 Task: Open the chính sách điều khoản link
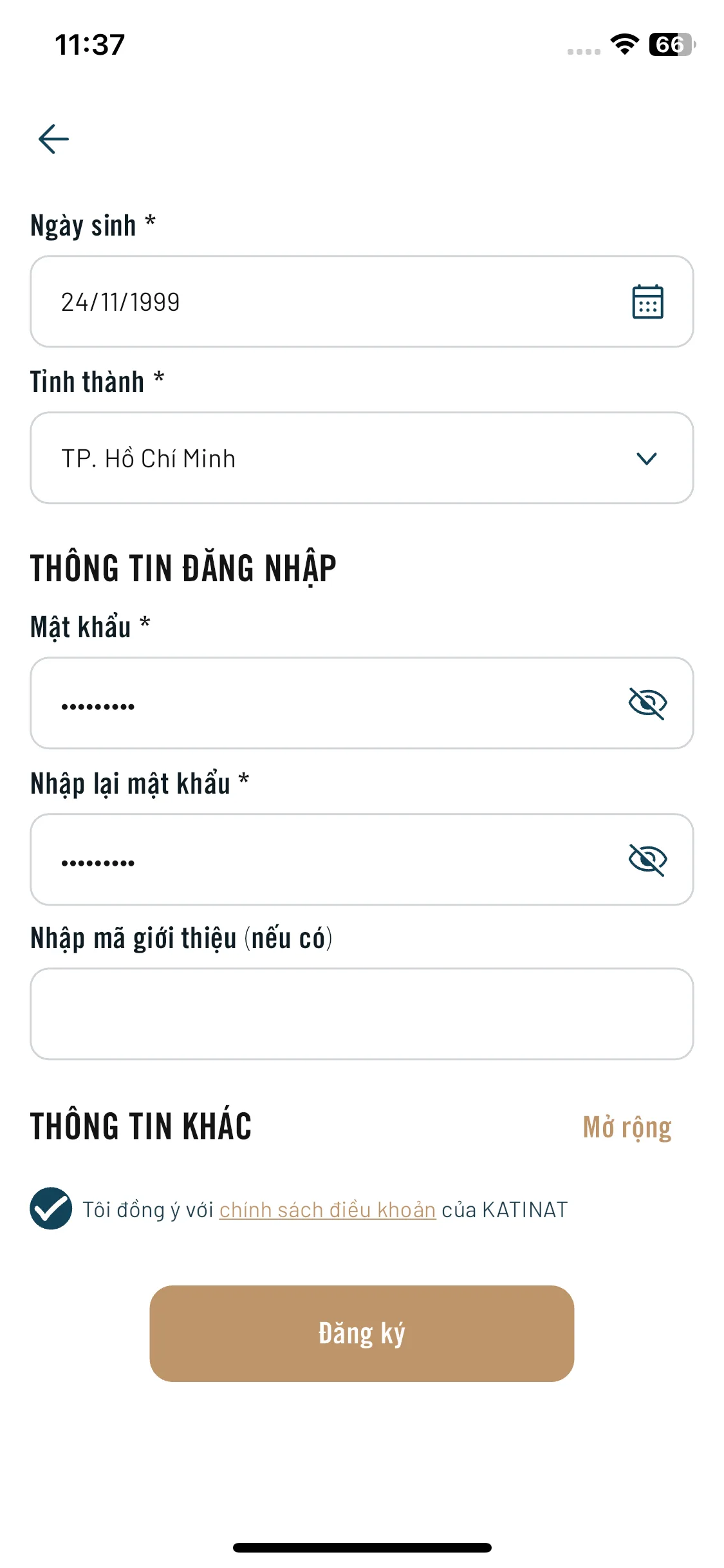tap(328, 1210)
